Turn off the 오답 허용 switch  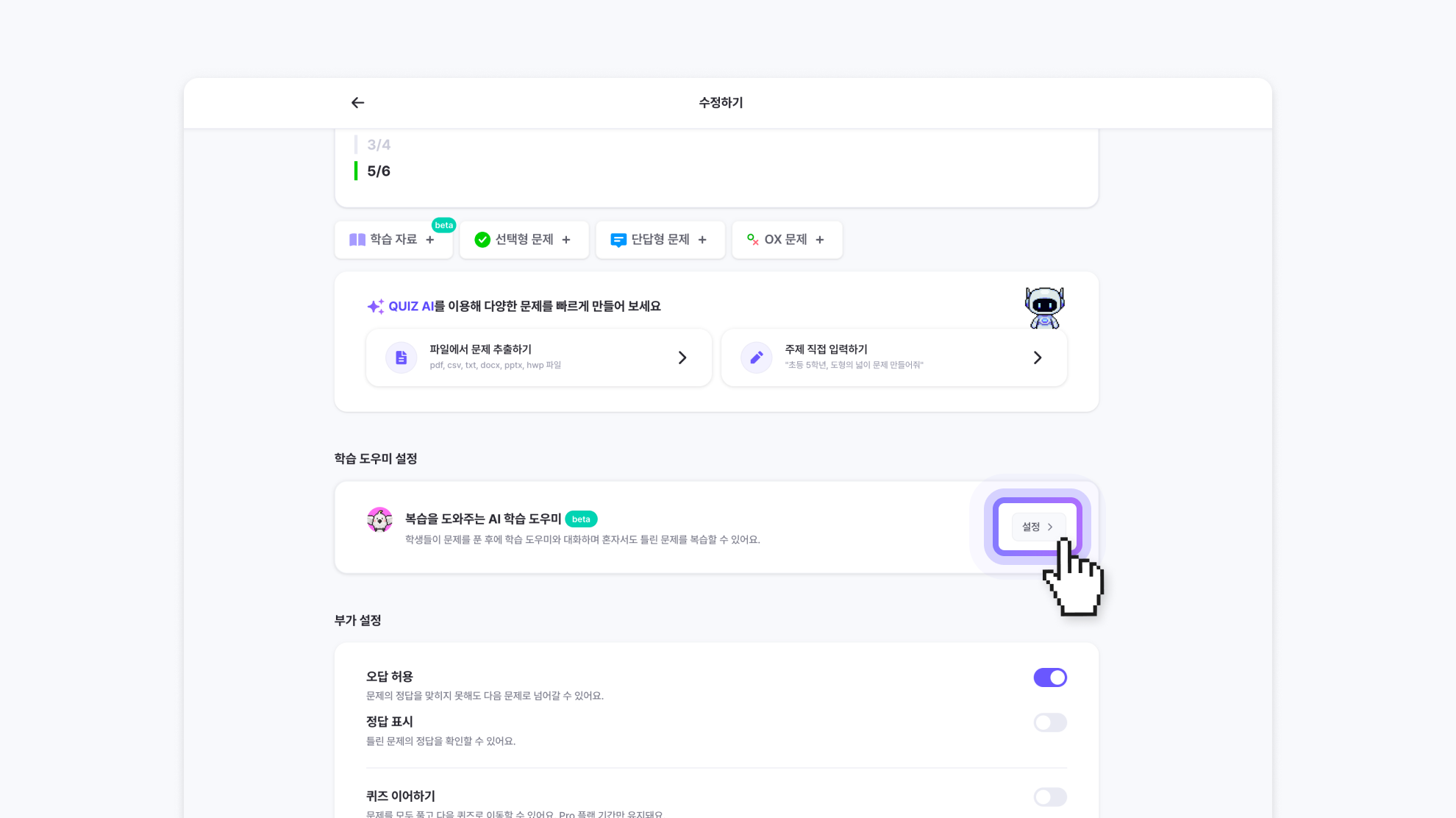pos(1049,677)
